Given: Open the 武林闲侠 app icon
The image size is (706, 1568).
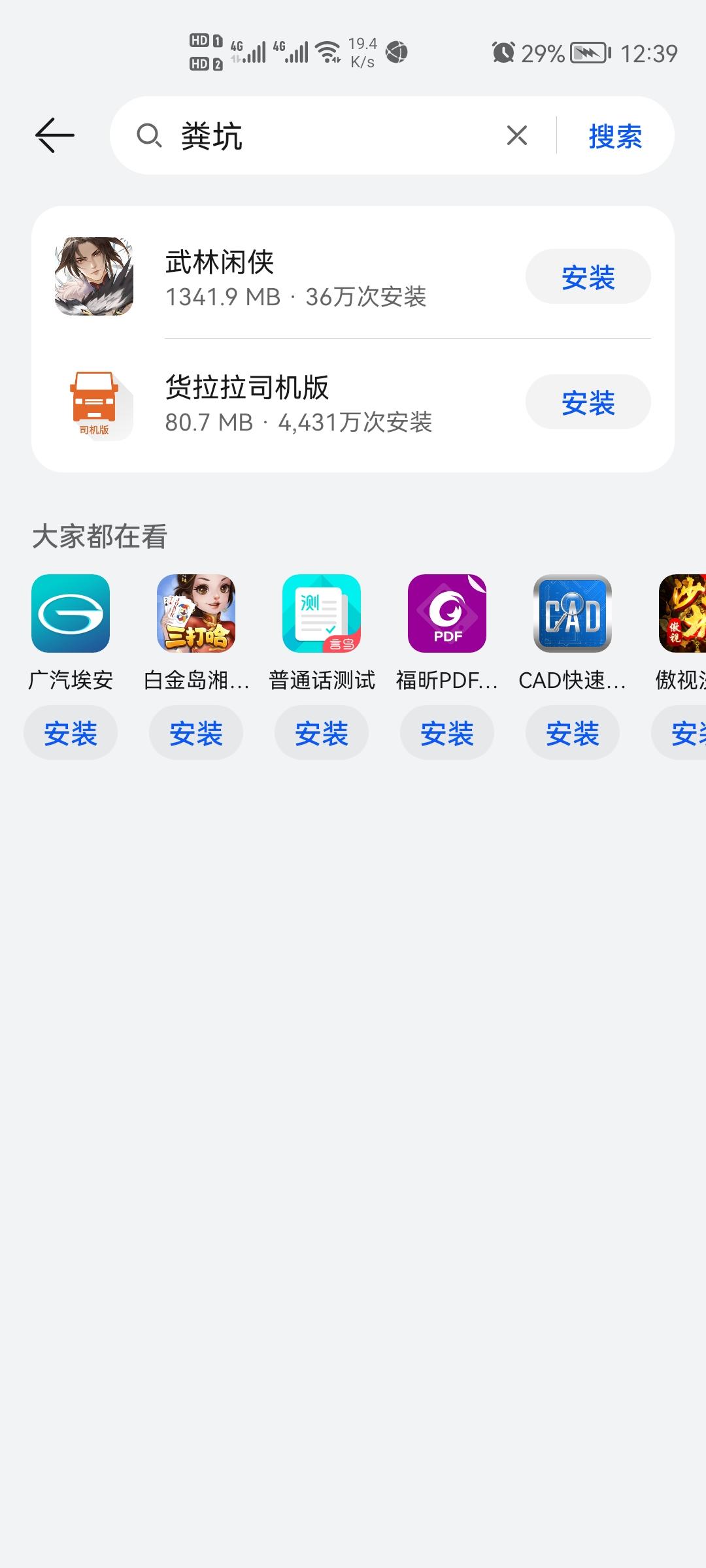Looking at the screenshot, I should (x=93, y=277).
